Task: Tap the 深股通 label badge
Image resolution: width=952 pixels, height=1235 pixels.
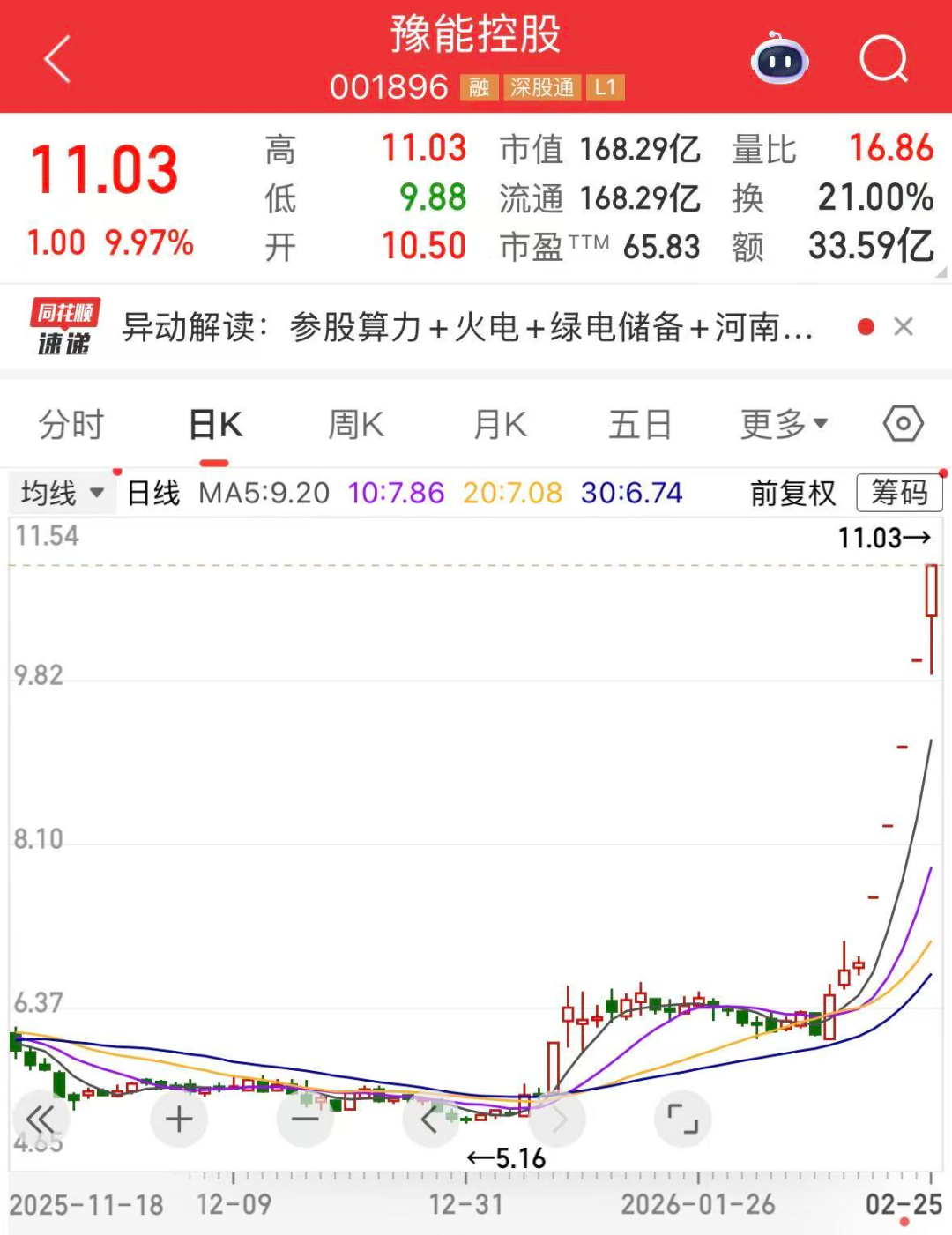Action: [540, 88]
